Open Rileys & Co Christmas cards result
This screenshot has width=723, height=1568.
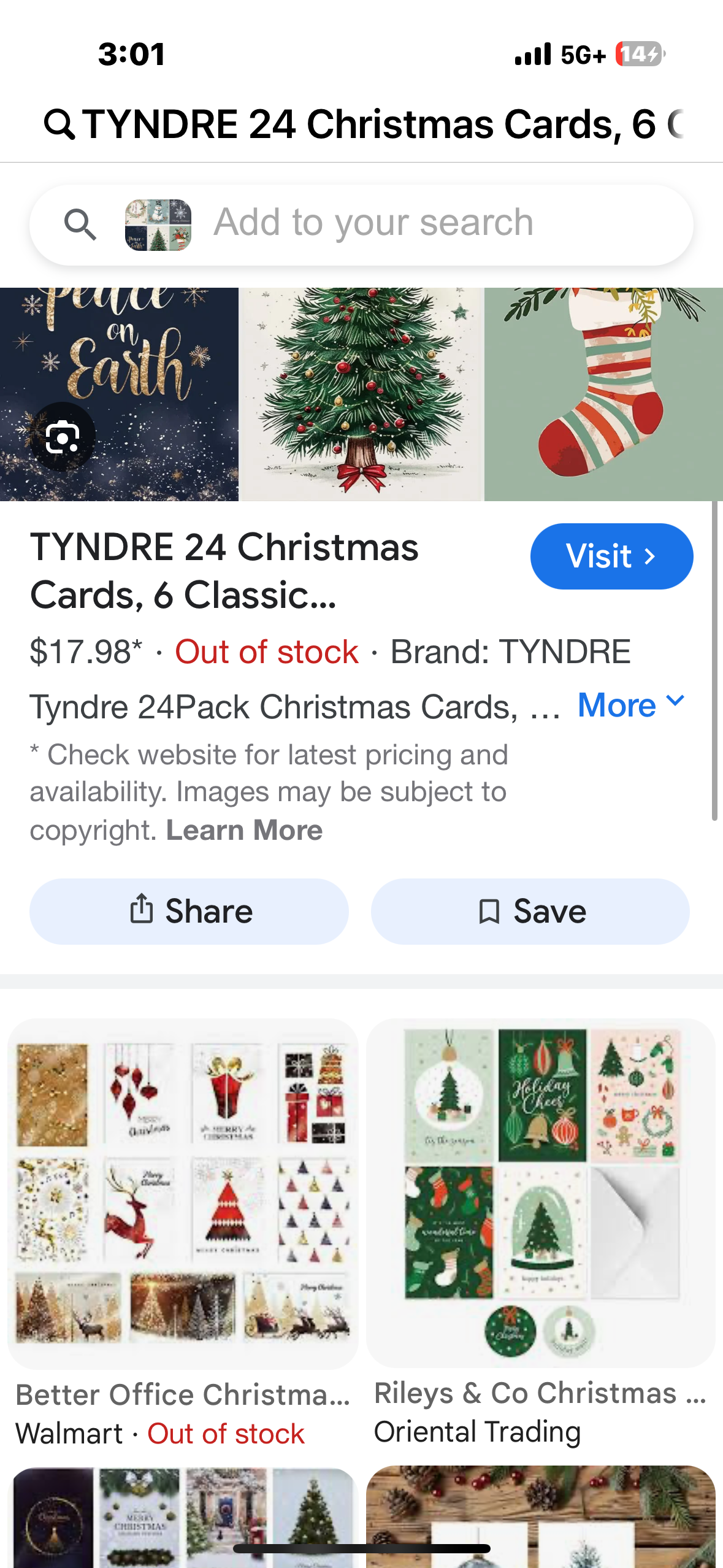tap(540, 1193)
